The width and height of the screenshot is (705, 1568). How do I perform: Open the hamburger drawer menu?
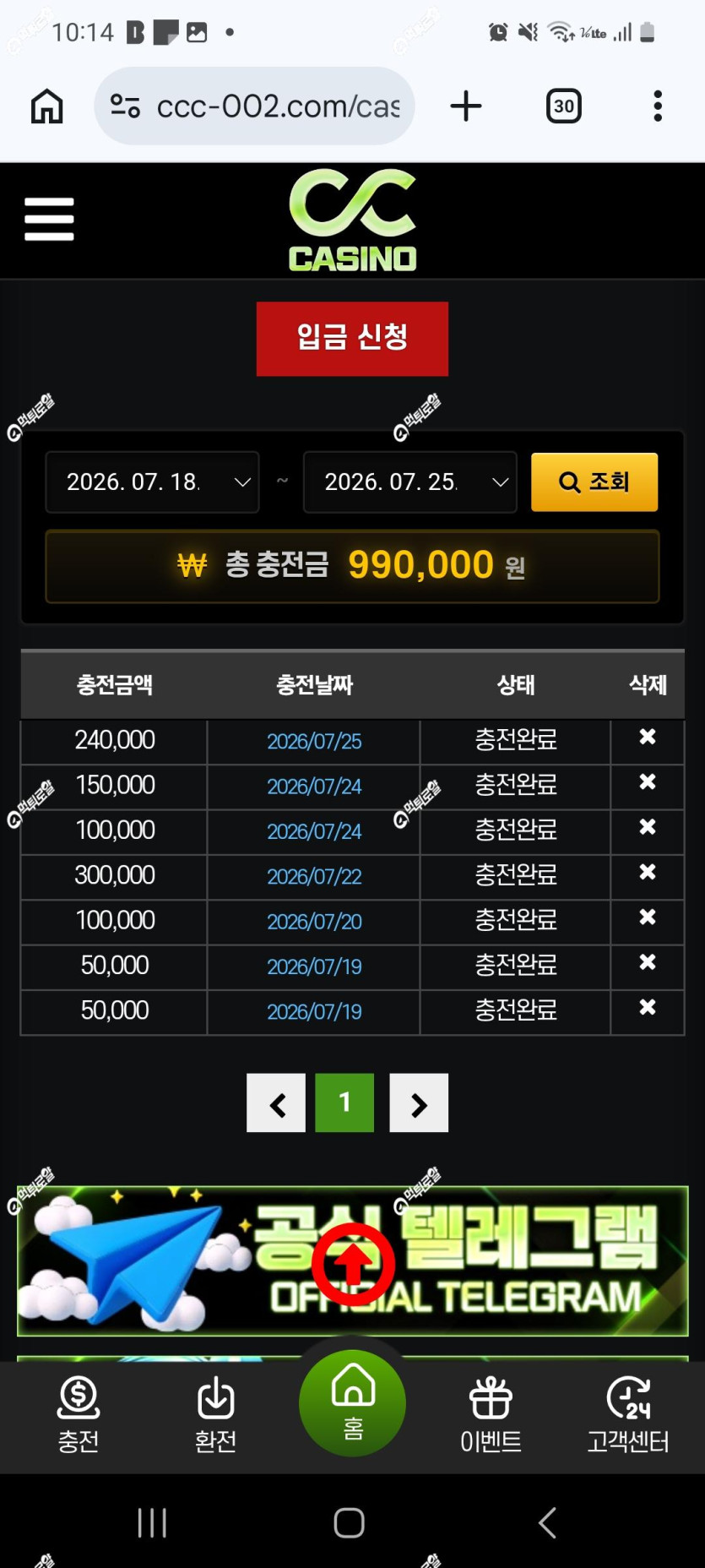pyautogui.click(x=49, y=219)
